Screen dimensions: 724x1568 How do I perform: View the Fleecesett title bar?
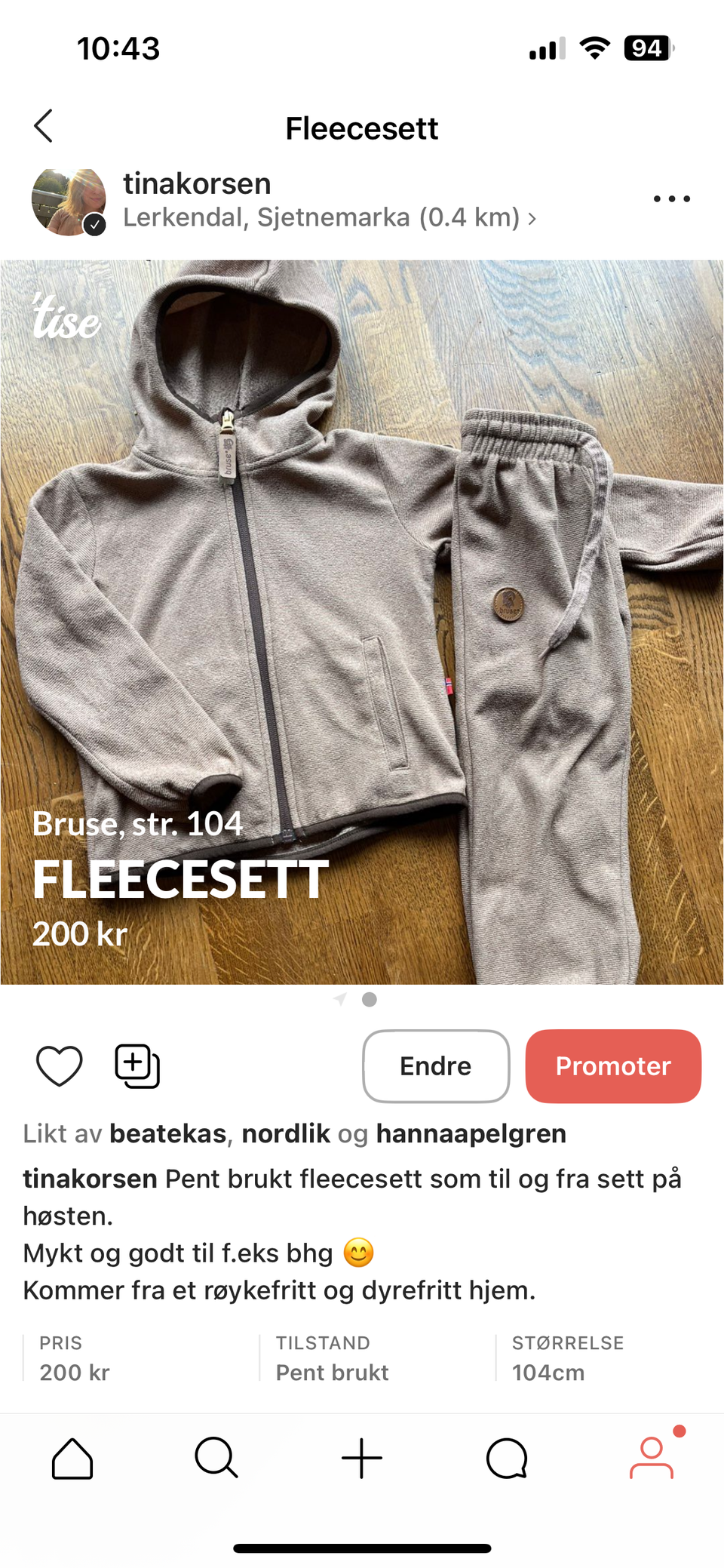click(362, 128)
